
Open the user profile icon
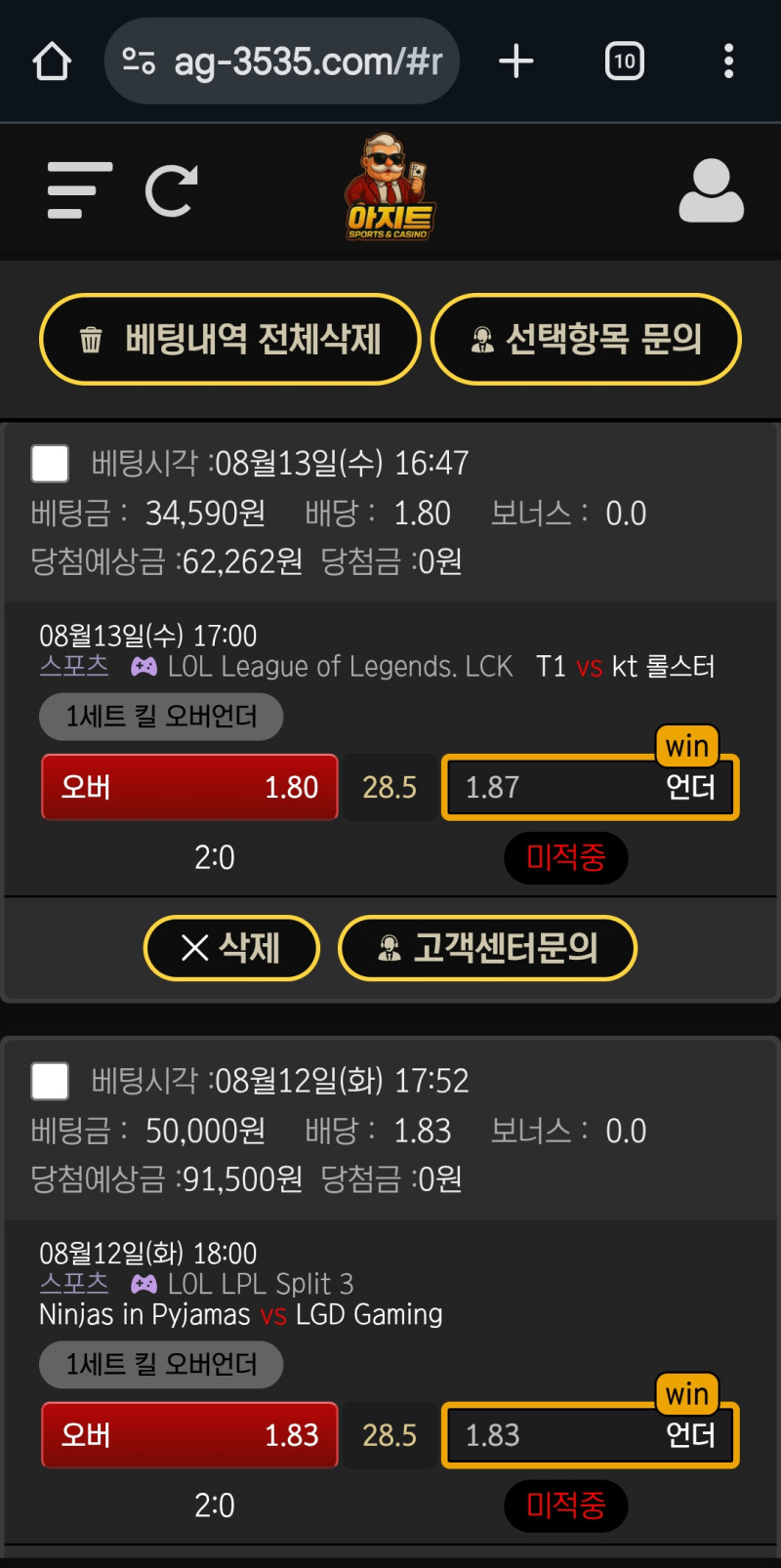click(x=711, y=190)
